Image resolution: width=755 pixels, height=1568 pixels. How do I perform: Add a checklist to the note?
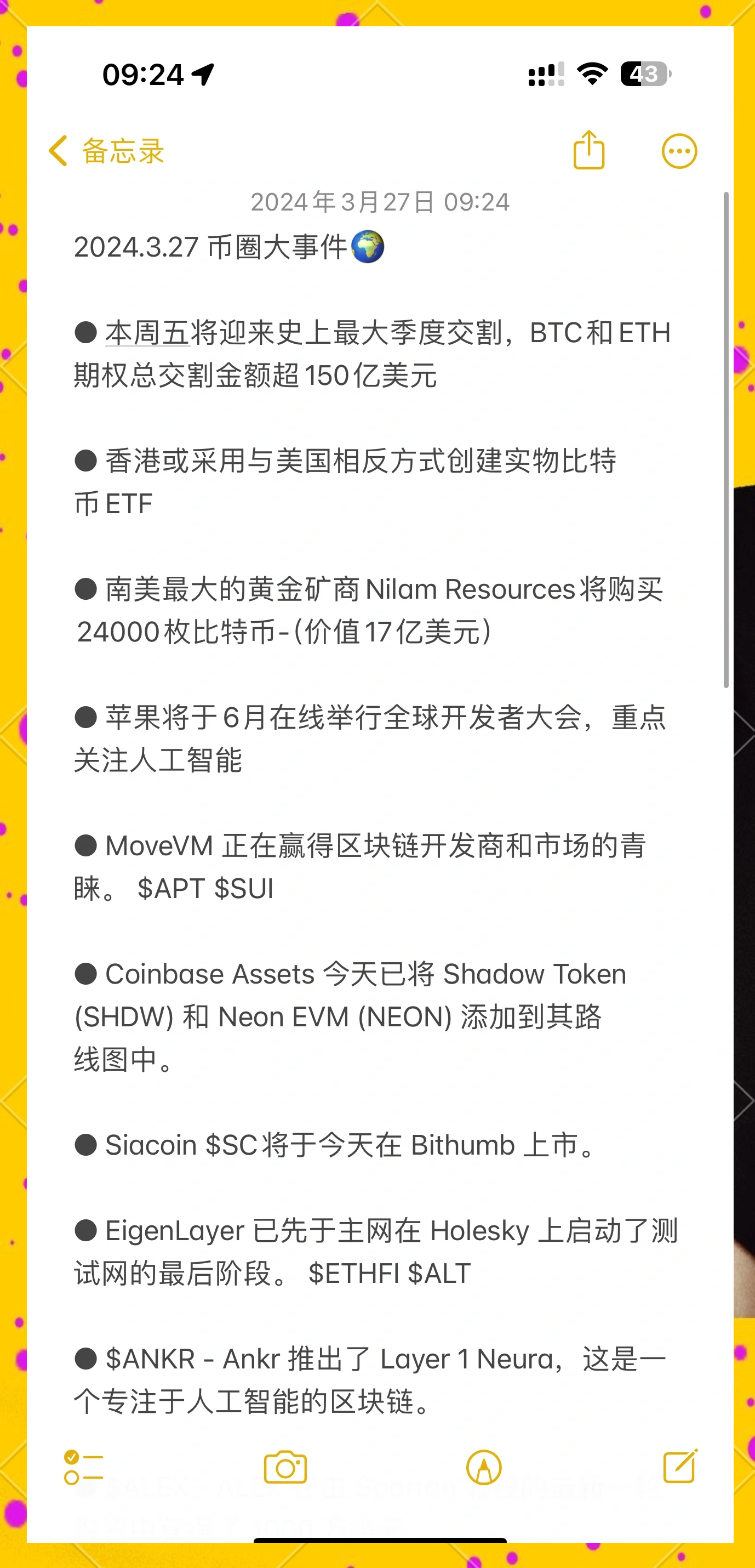[84, 1467]
